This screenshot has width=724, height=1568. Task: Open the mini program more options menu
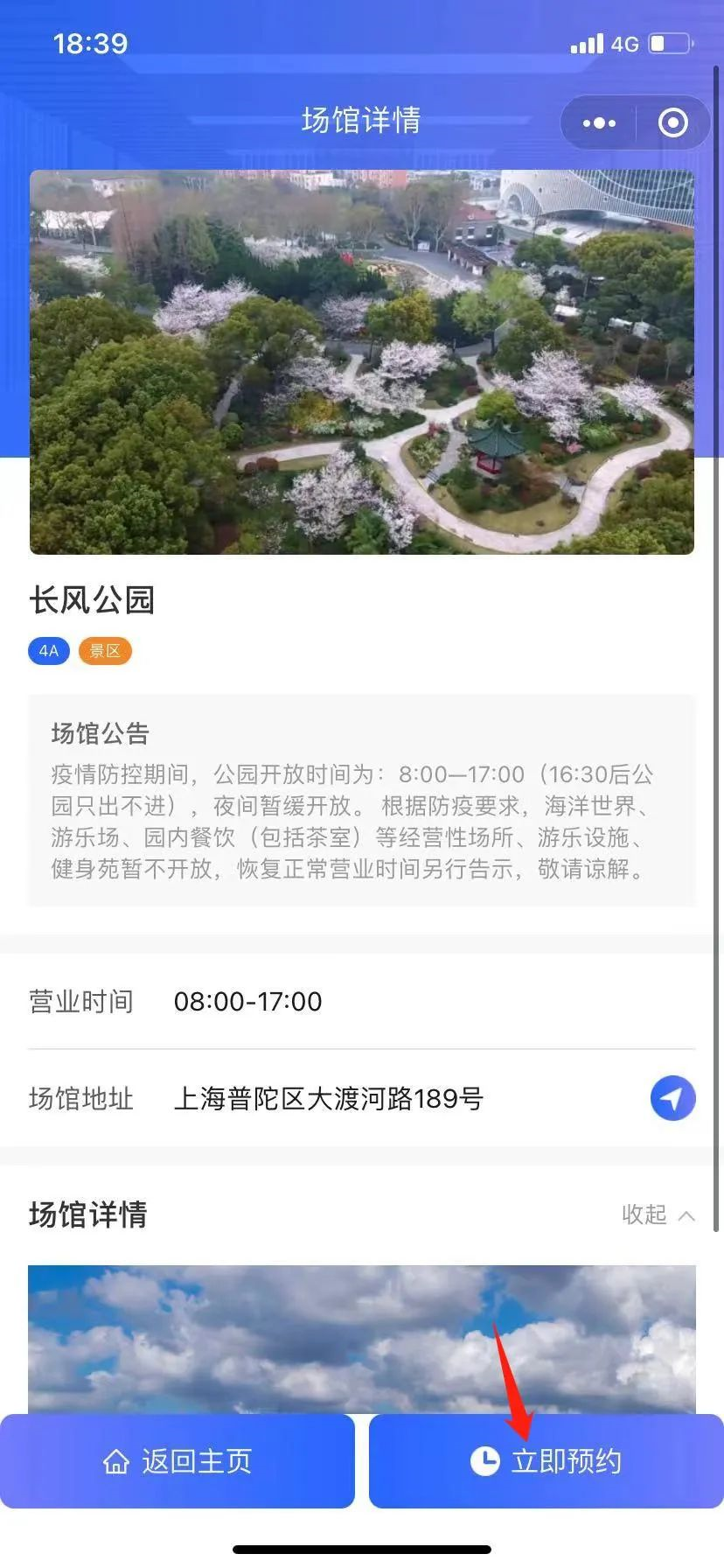pyautogui.click(x=599, y=123)
